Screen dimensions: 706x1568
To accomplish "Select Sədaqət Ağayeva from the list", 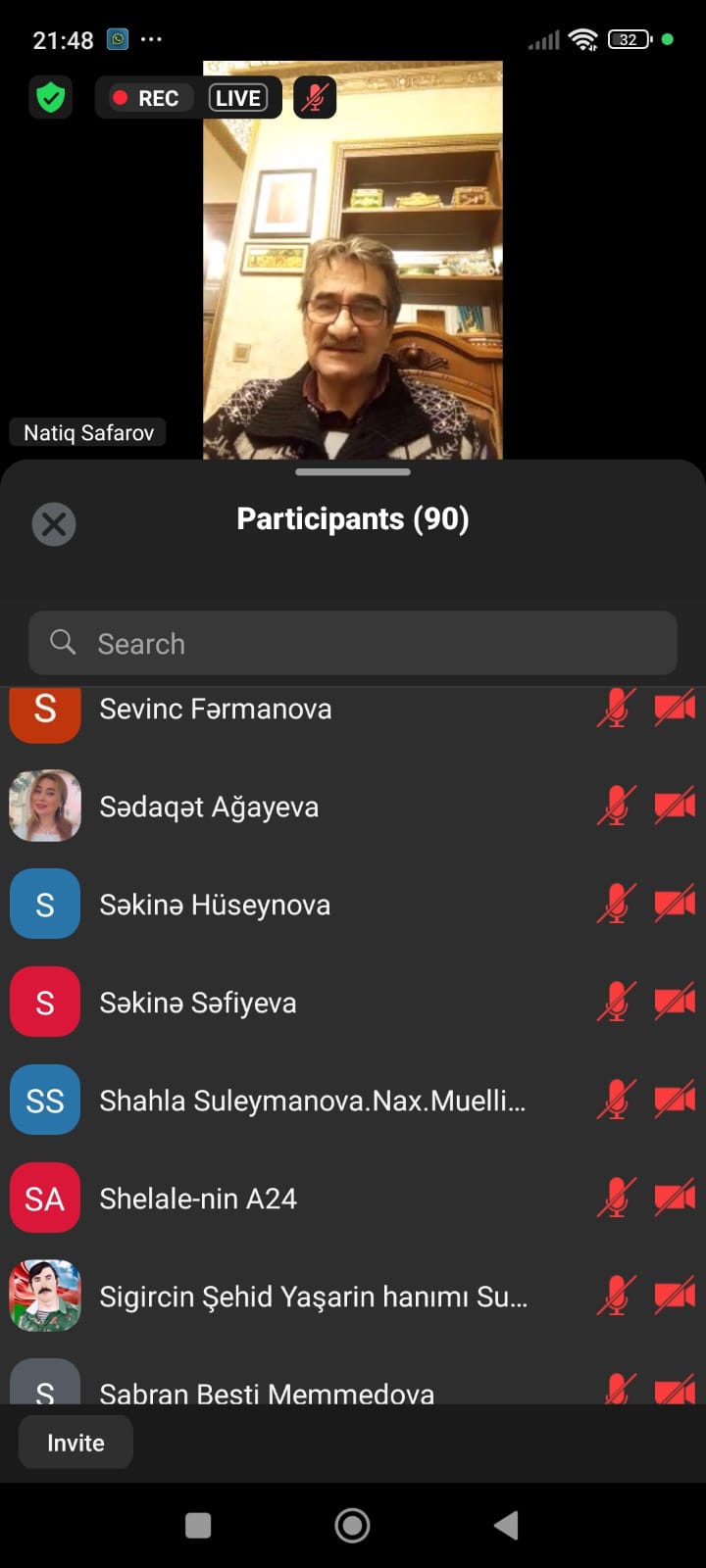I will pyautogui.click(x=209, y=807).
